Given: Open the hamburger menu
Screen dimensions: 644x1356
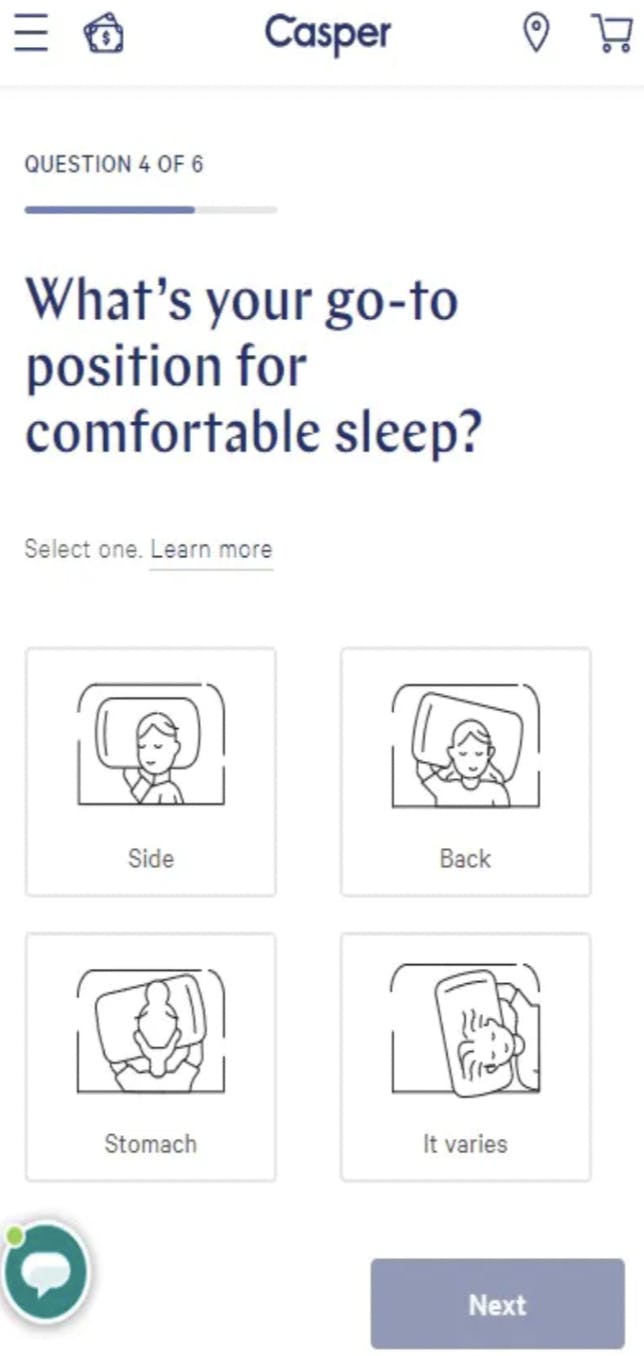Looking at the screenshot, I should 31,35.
